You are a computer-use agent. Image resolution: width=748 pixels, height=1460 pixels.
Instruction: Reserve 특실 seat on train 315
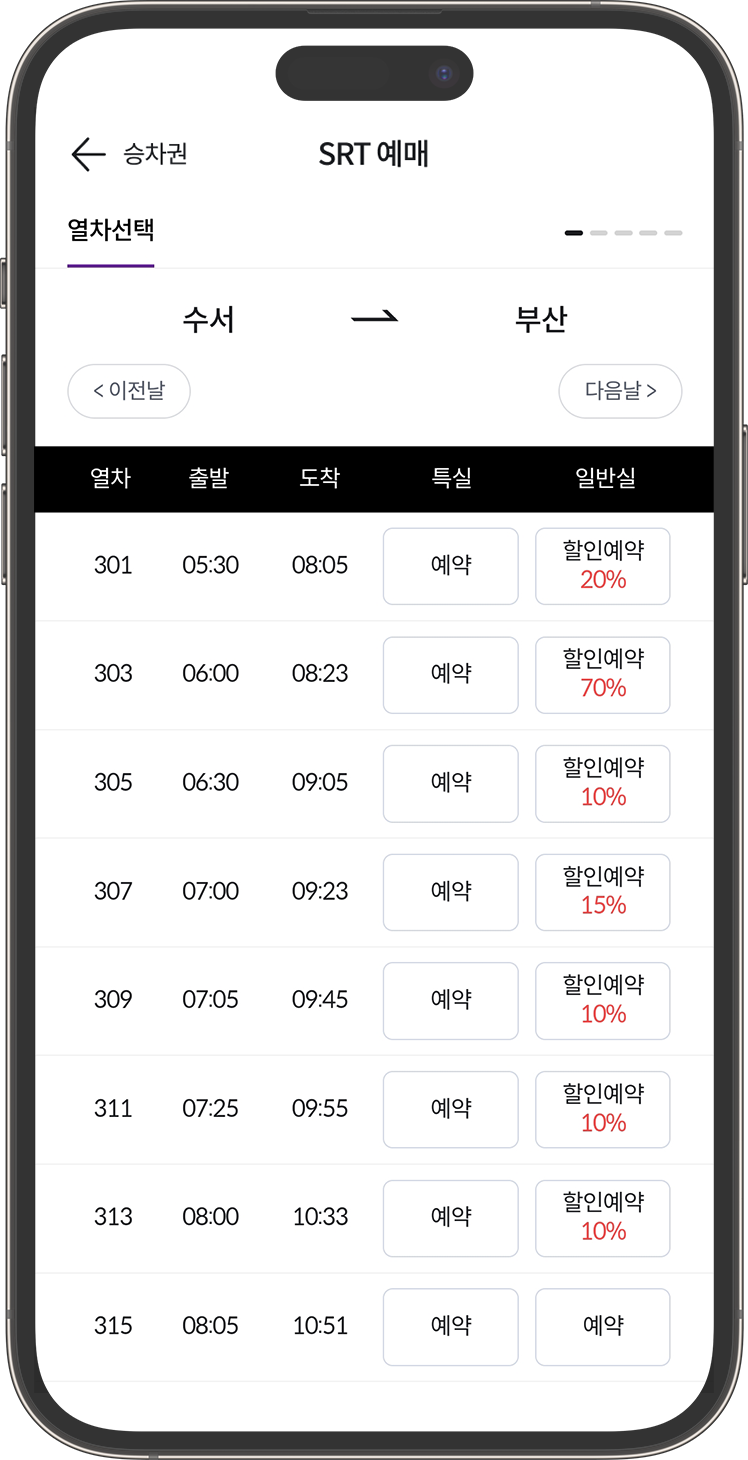point(450,1326)
